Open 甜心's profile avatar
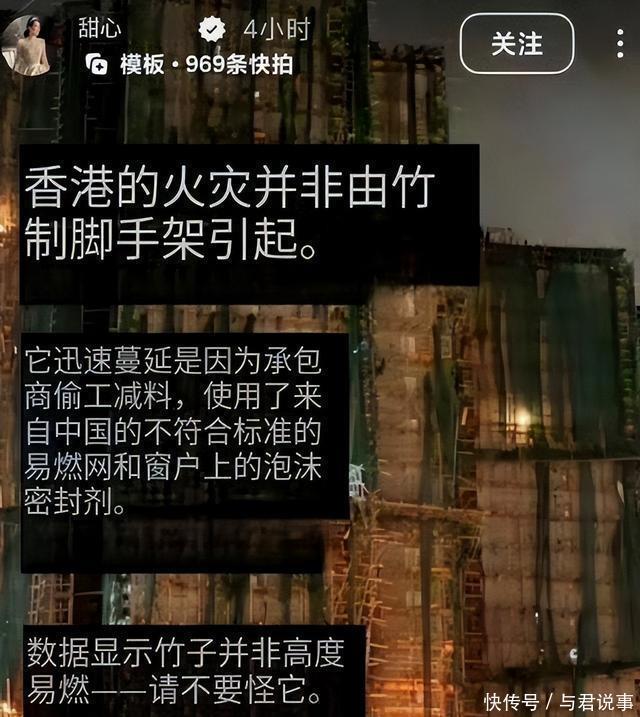Viewport: 640px width, 717px height. tap(28, 45)
